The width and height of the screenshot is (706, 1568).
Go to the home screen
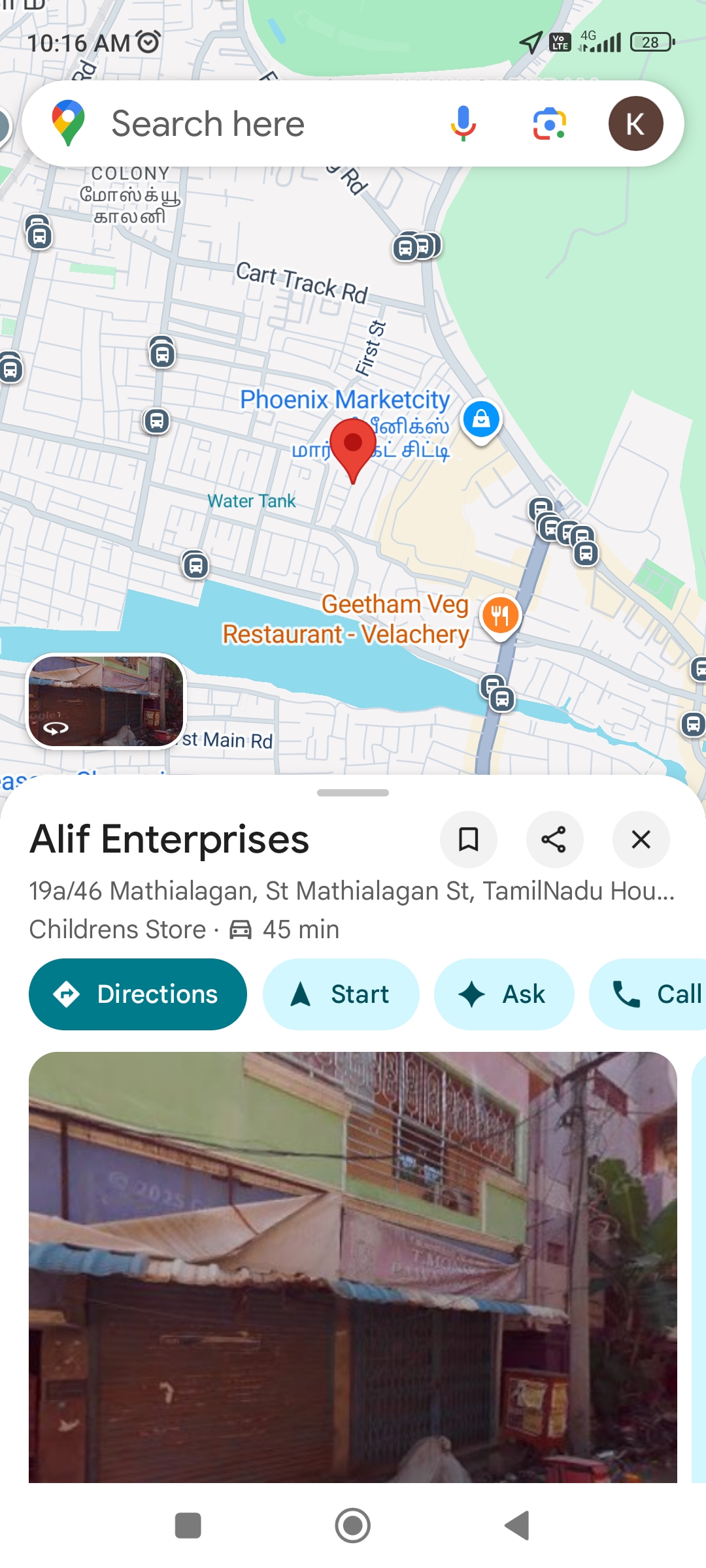click(x=353, y=1526)
